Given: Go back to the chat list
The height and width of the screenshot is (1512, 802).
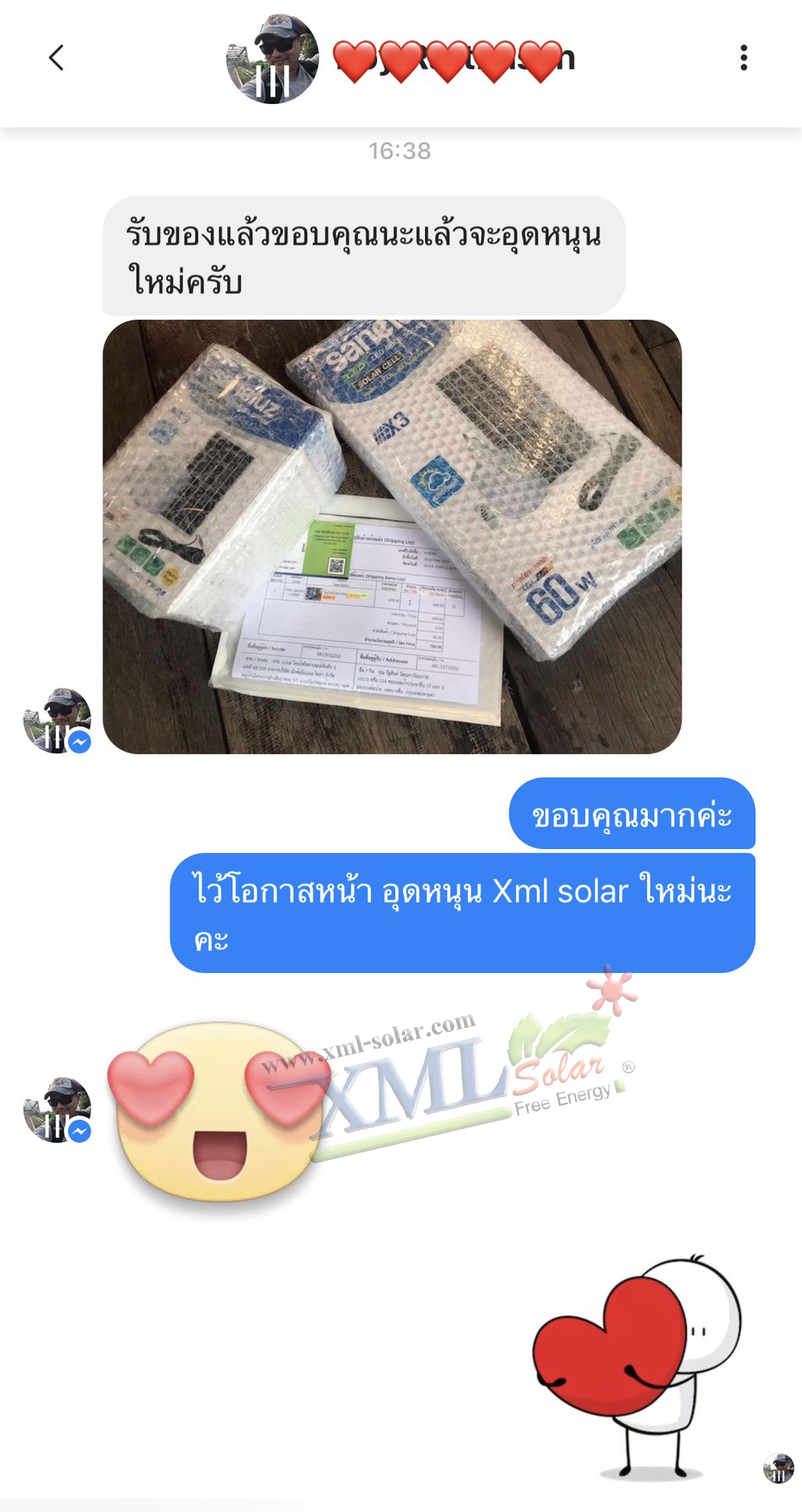Looking at the screenshot, I should [x=57, y=58].
